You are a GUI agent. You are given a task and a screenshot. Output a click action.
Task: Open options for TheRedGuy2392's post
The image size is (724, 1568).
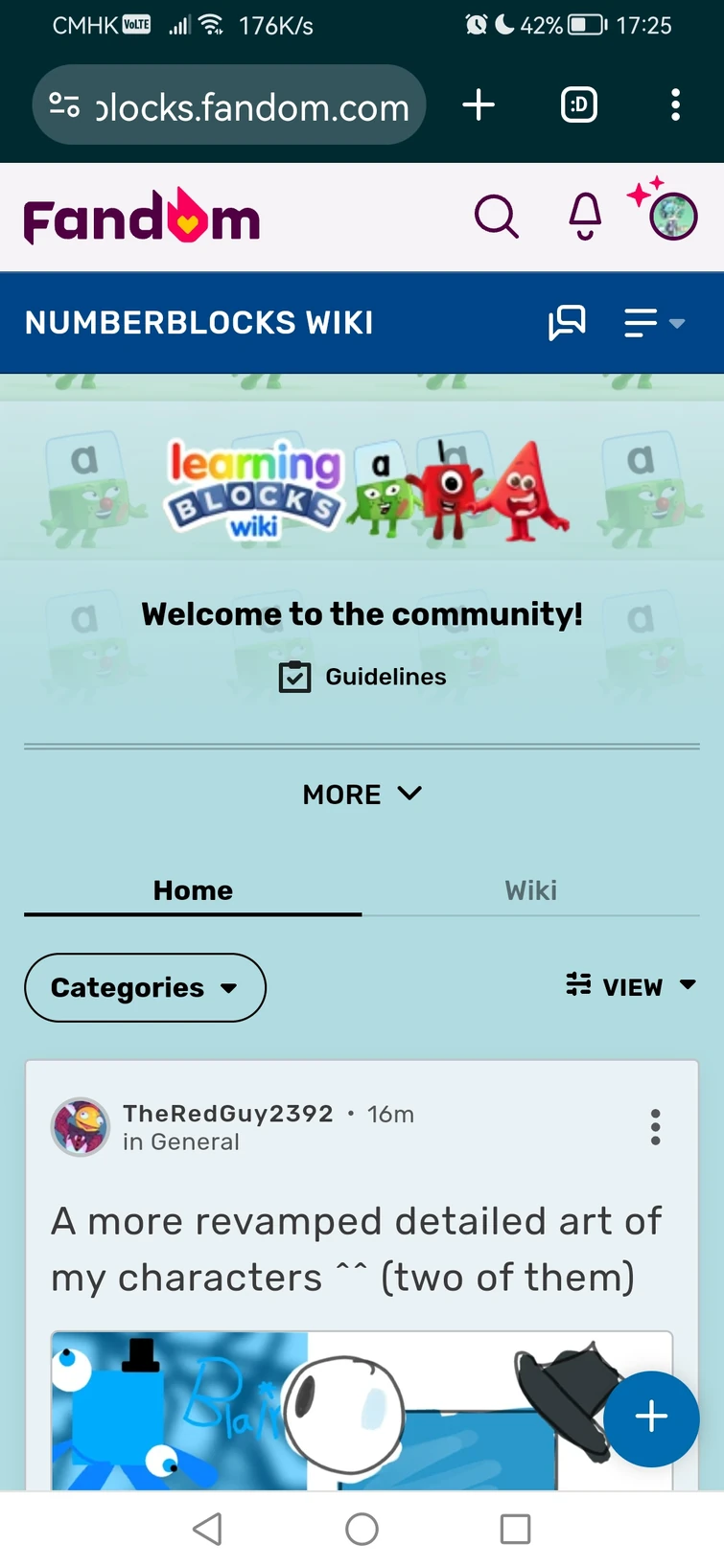coord(656,1127)
